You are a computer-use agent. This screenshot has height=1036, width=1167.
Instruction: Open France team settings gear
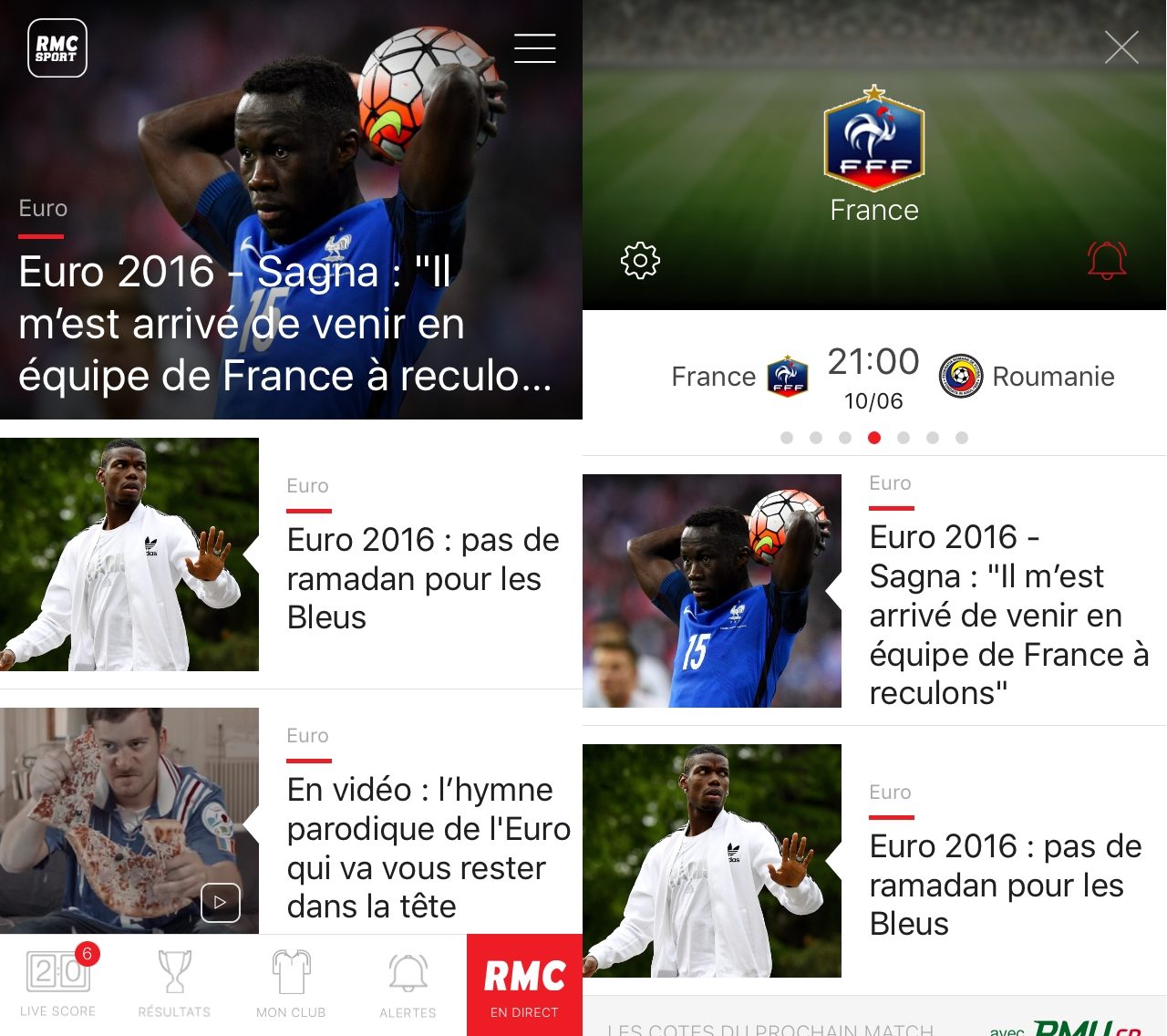[640, 261]
